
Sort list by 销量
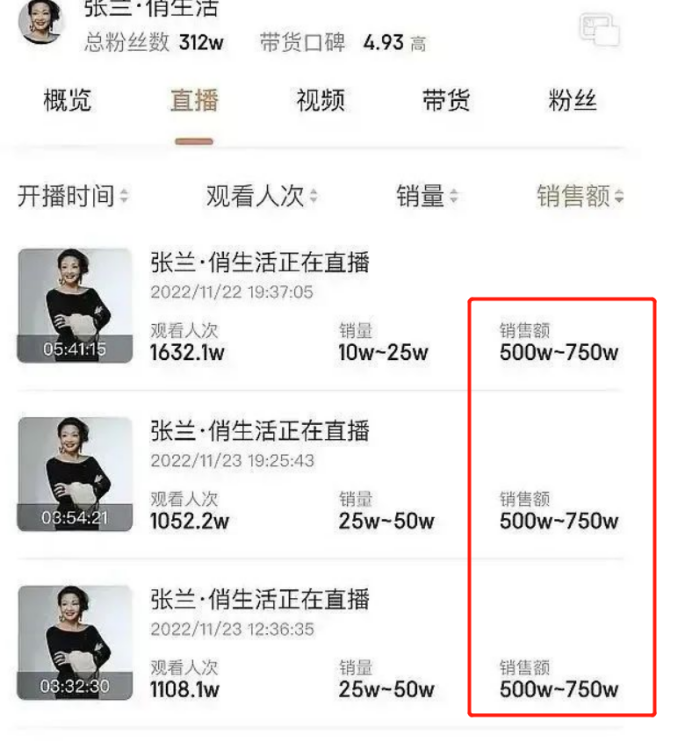[x=427, y=196]
